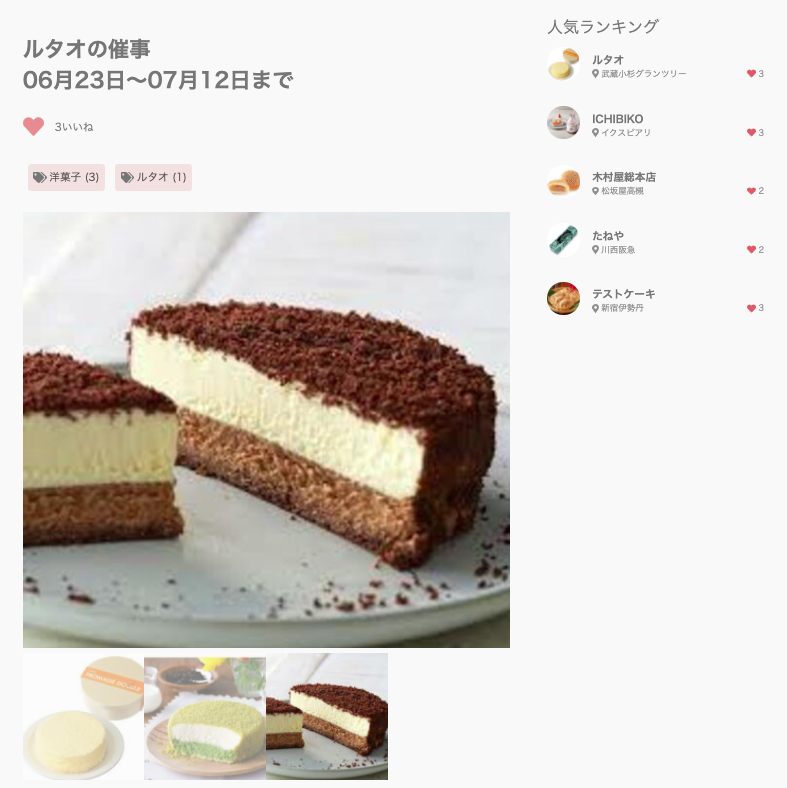Show the white cheesecake thumbnail
The width and height of the screenshot is (787, 788).
point(83,717)
